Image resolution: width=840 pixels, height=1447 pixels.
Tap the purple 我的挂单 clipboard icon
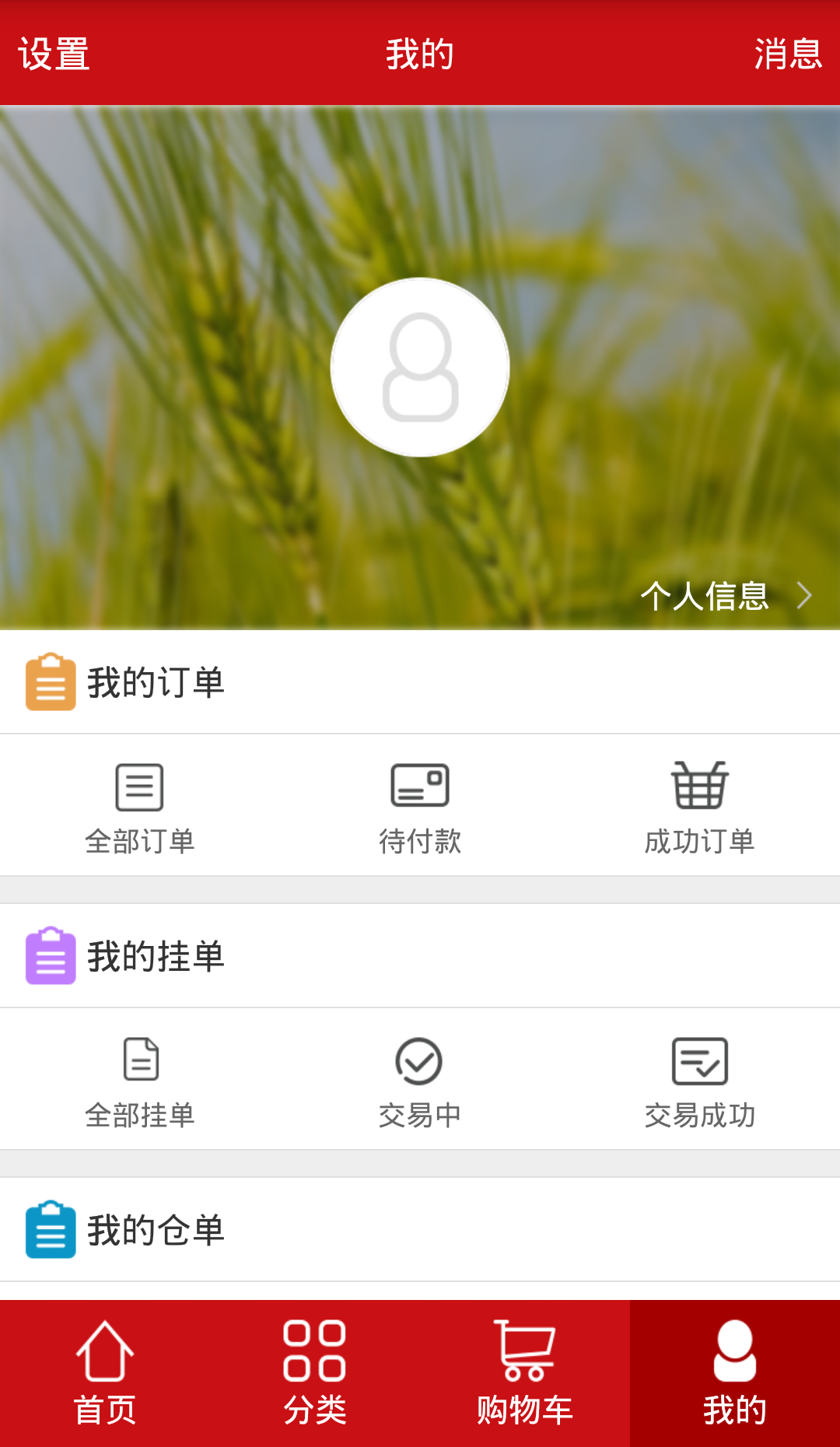(50, 958)
